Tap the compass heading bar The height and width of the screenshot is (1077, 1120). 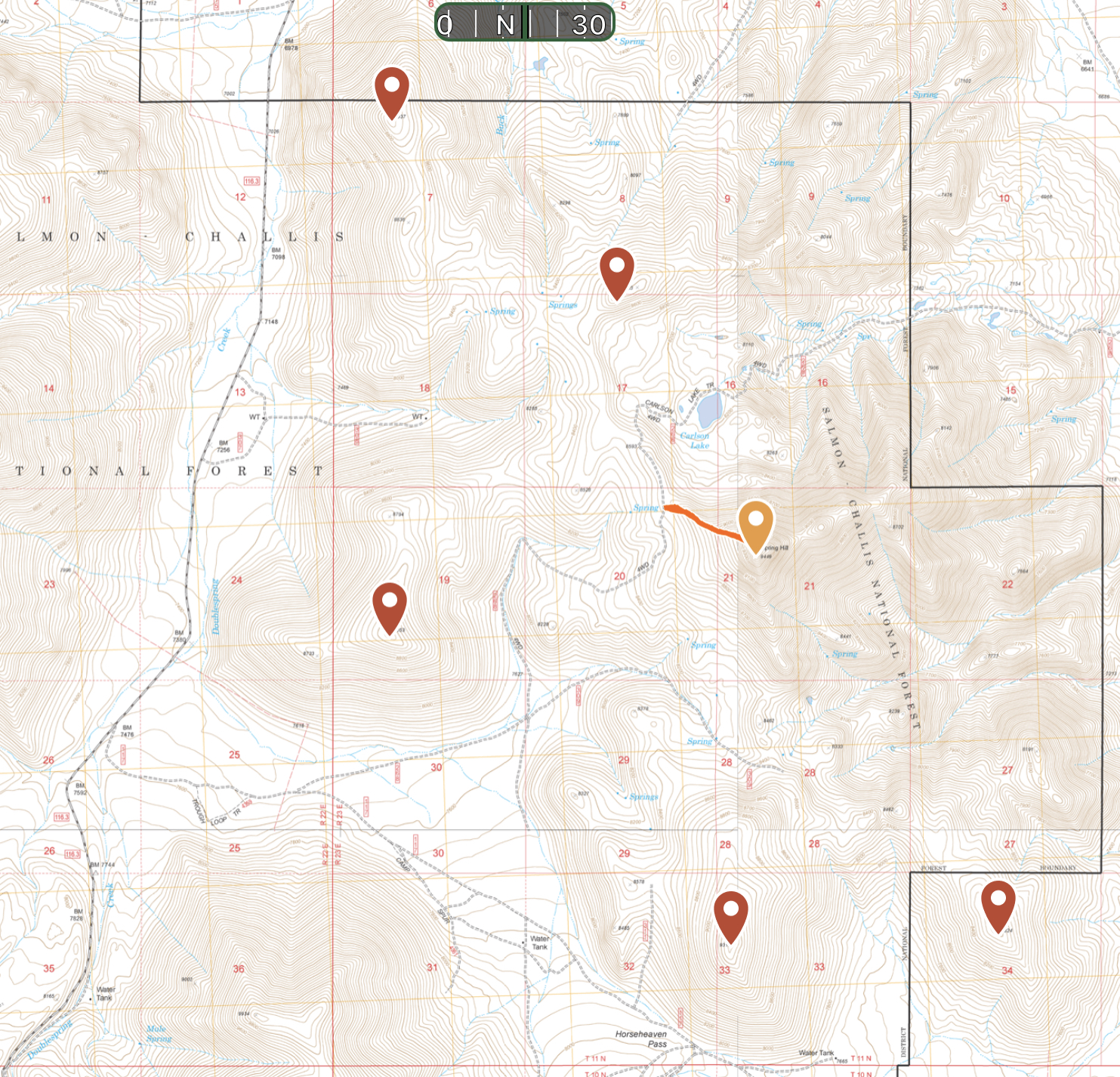point(525,24)
